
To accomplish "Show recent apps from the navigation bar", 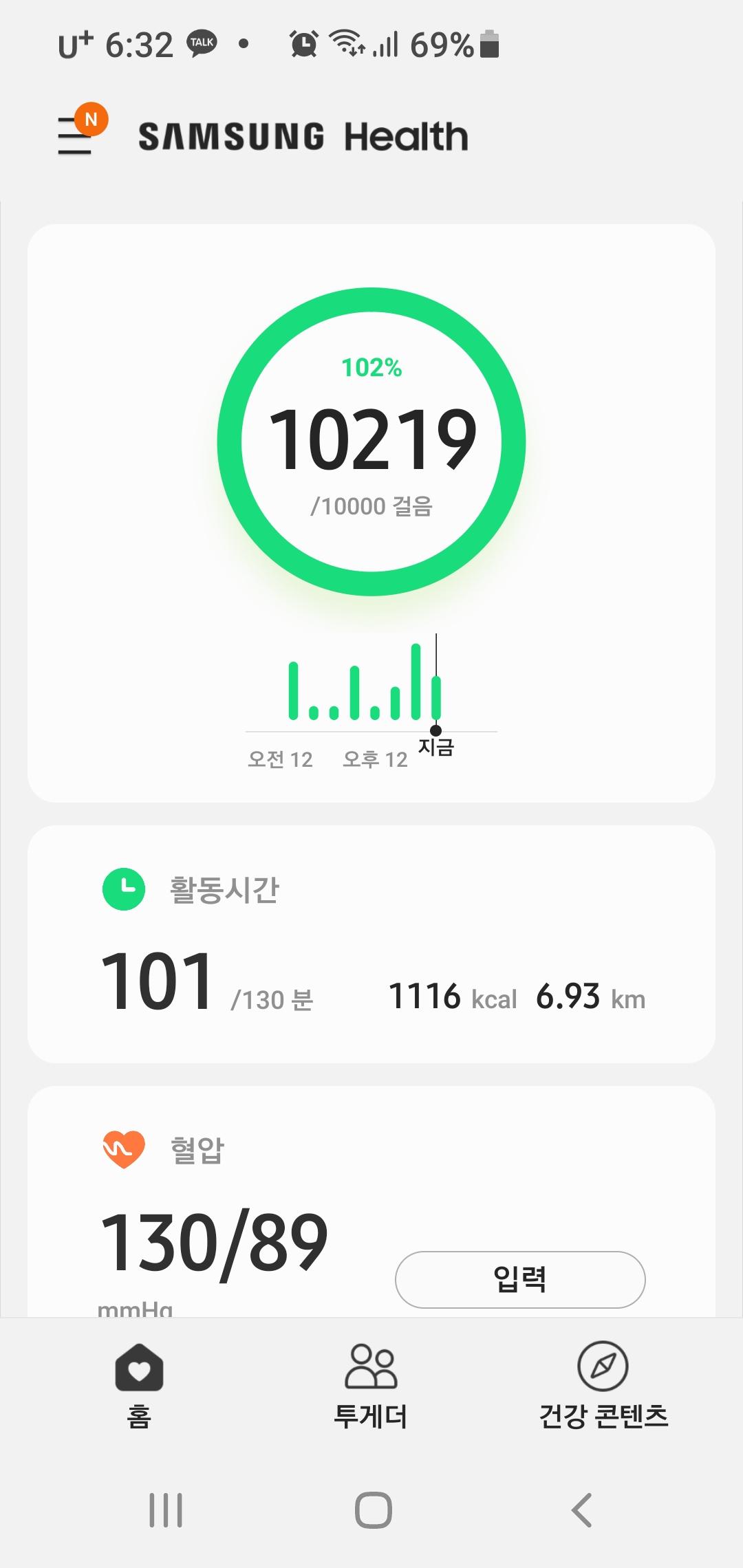I will click(x=166, y=1511).
